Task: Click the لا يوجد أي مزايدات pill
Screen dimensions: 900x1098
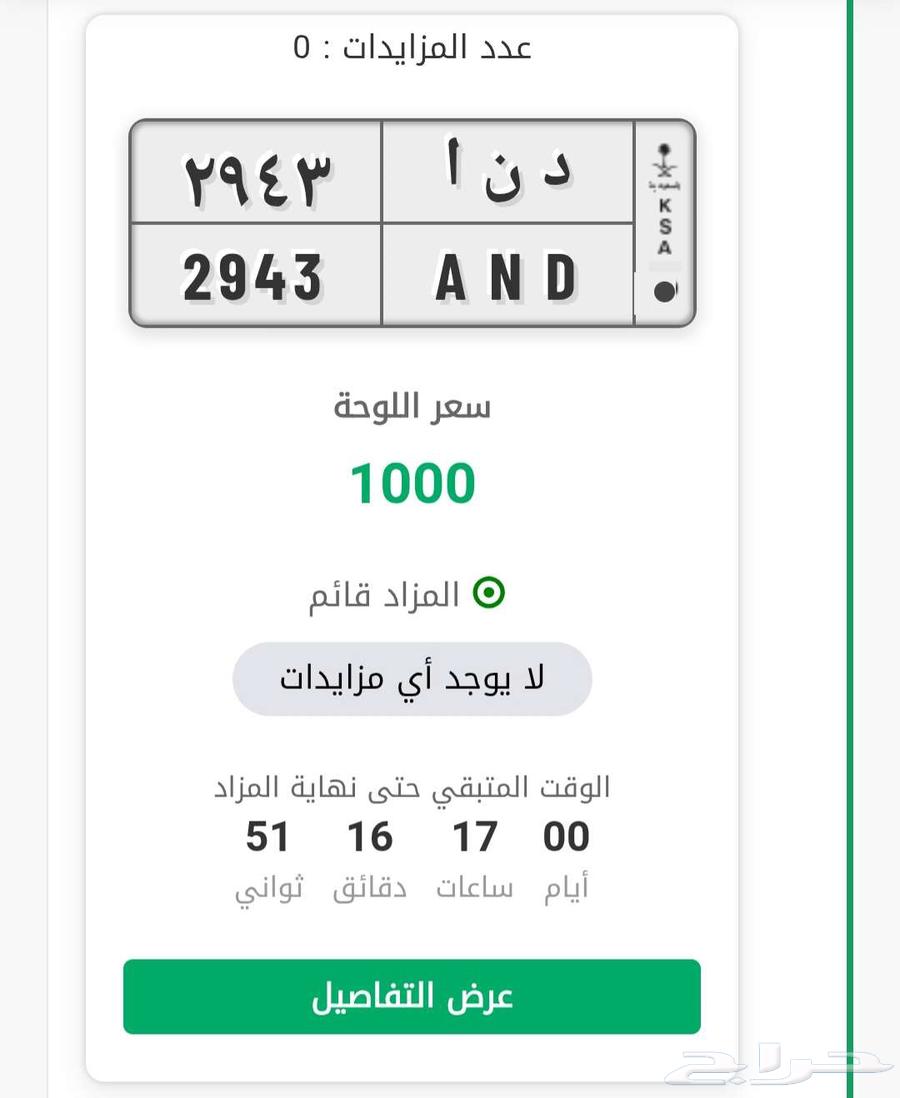Action: pos(412,678)
